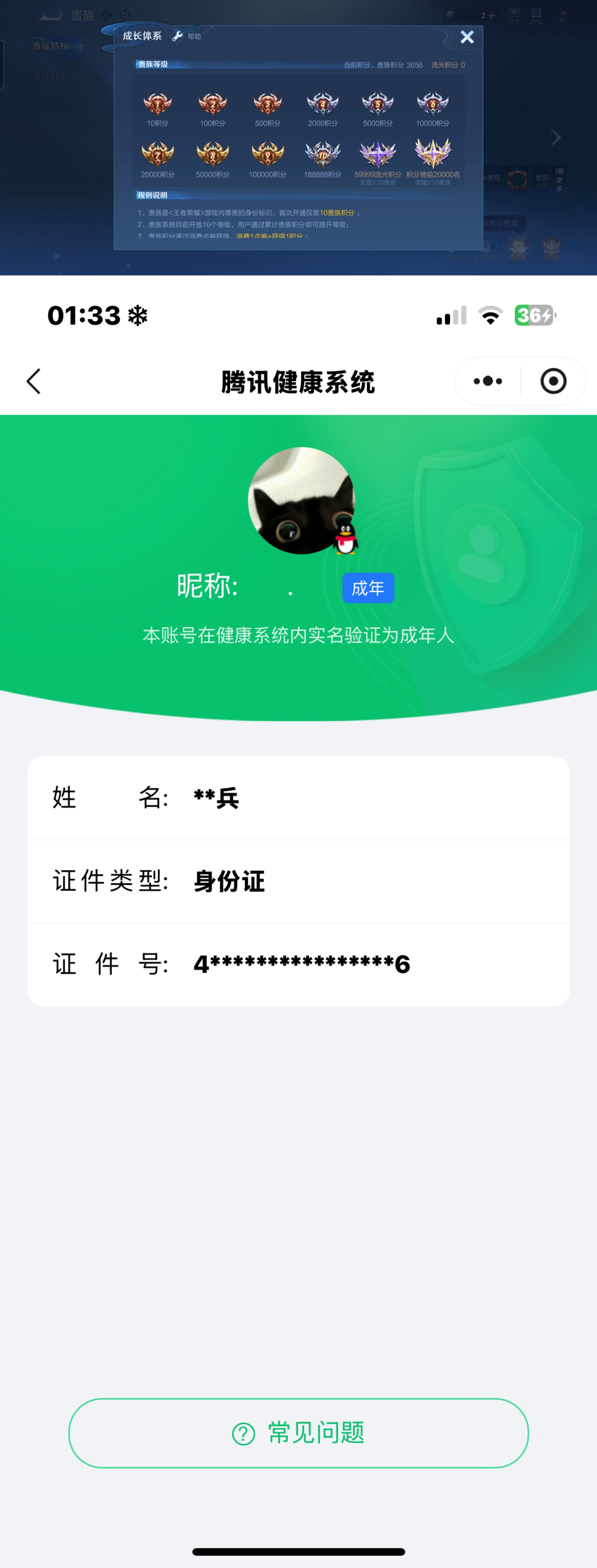Tap the 保级 icon at the bottom

coord(519,249)
